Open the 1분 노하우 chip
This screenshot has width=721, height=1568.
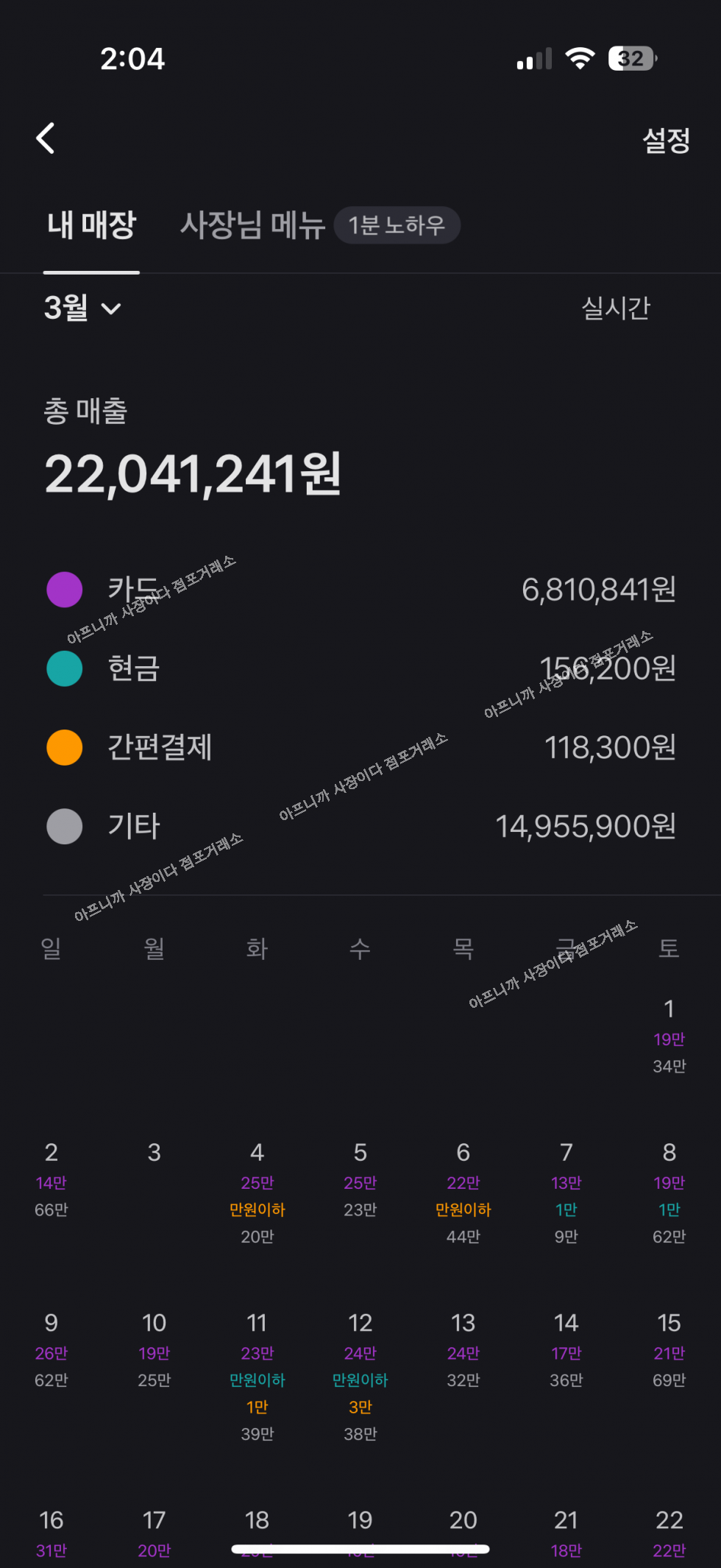397,225
